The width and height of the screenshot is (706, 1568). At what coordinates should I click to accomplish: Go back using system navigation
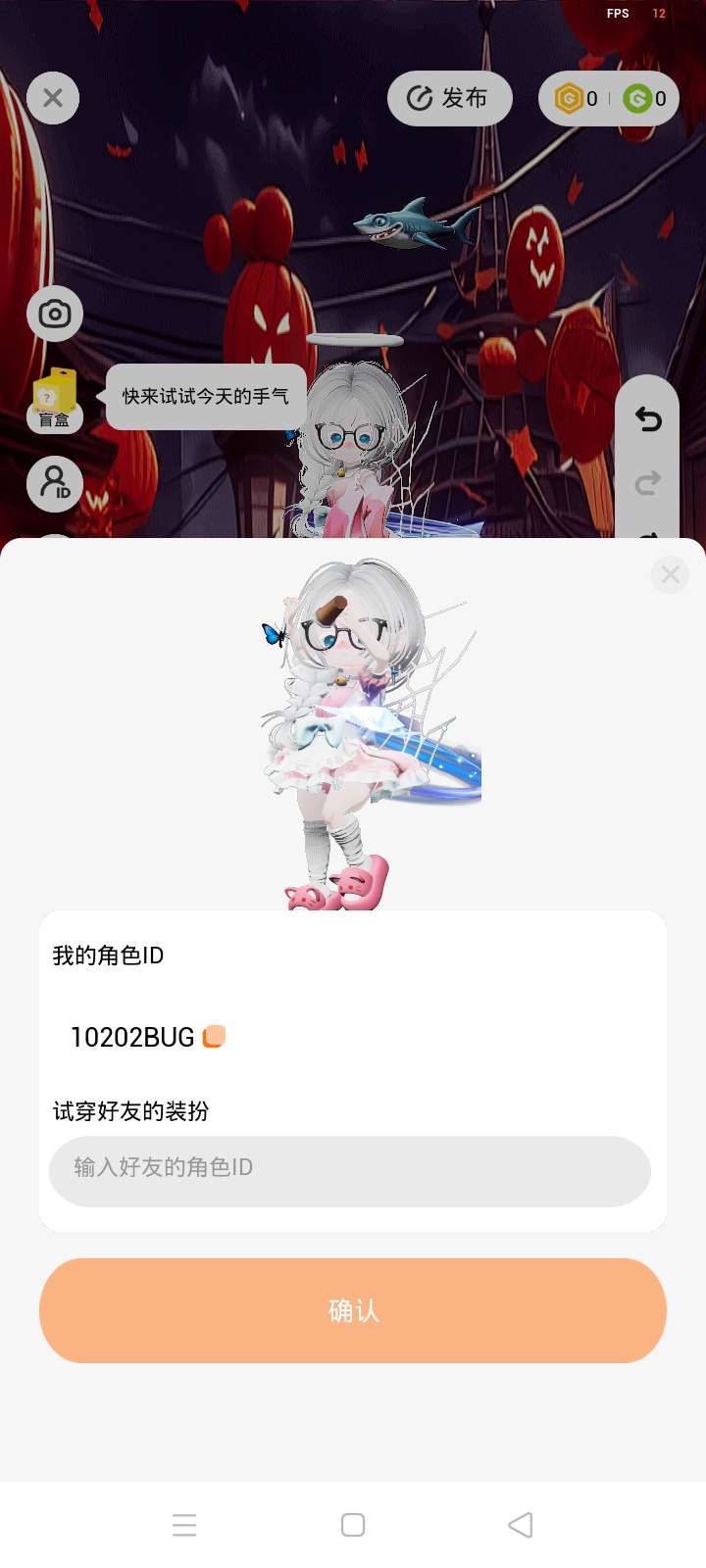tap(521, 1525)
